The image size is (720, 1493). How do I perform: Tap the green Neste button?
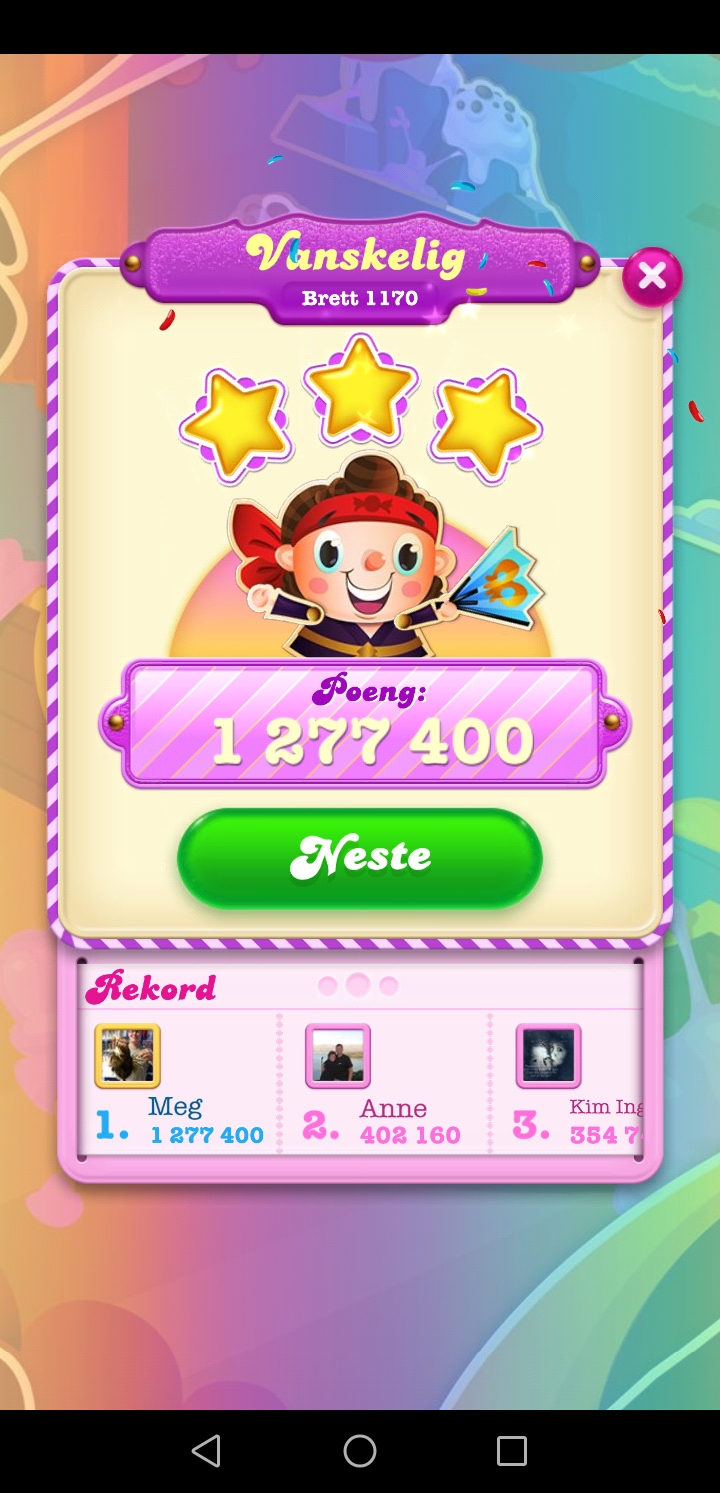[x=360, y=858]
